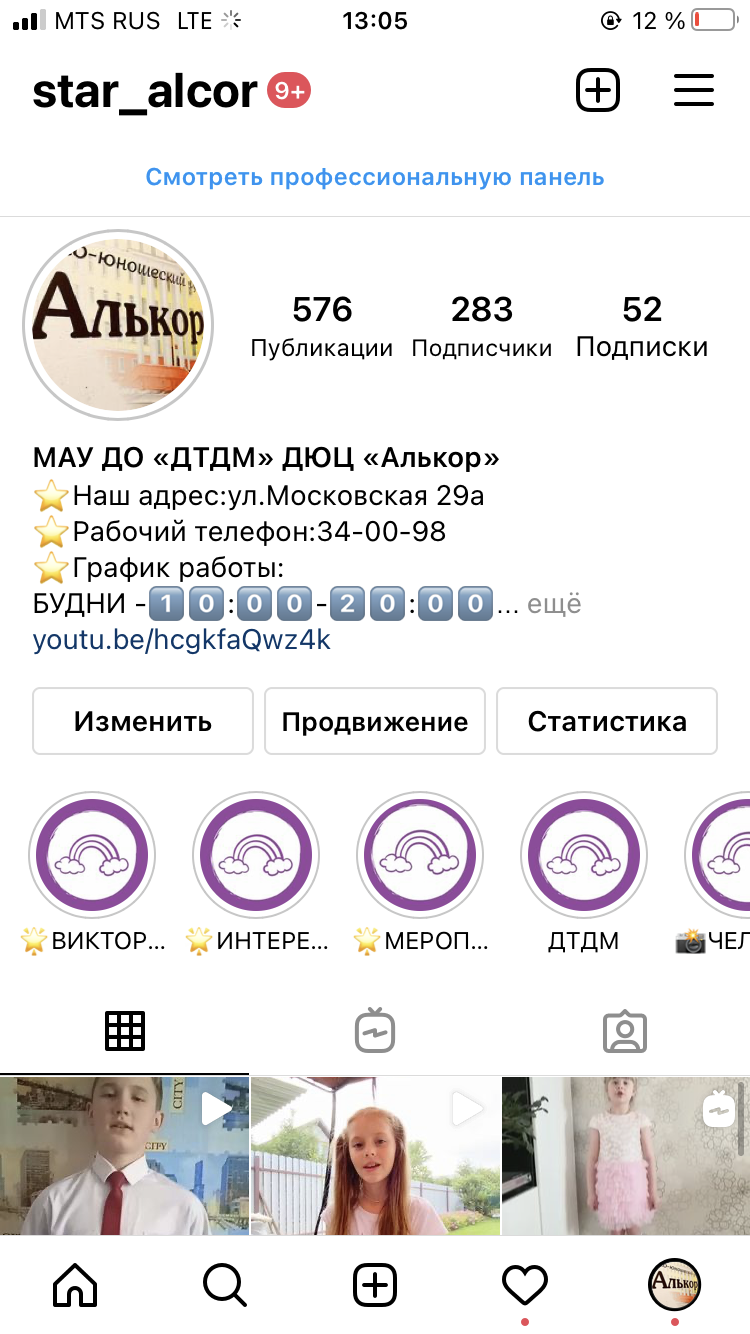Screen dimensions: 750x1334
Task: Open the Статистика button
Action: coord(607,721)
